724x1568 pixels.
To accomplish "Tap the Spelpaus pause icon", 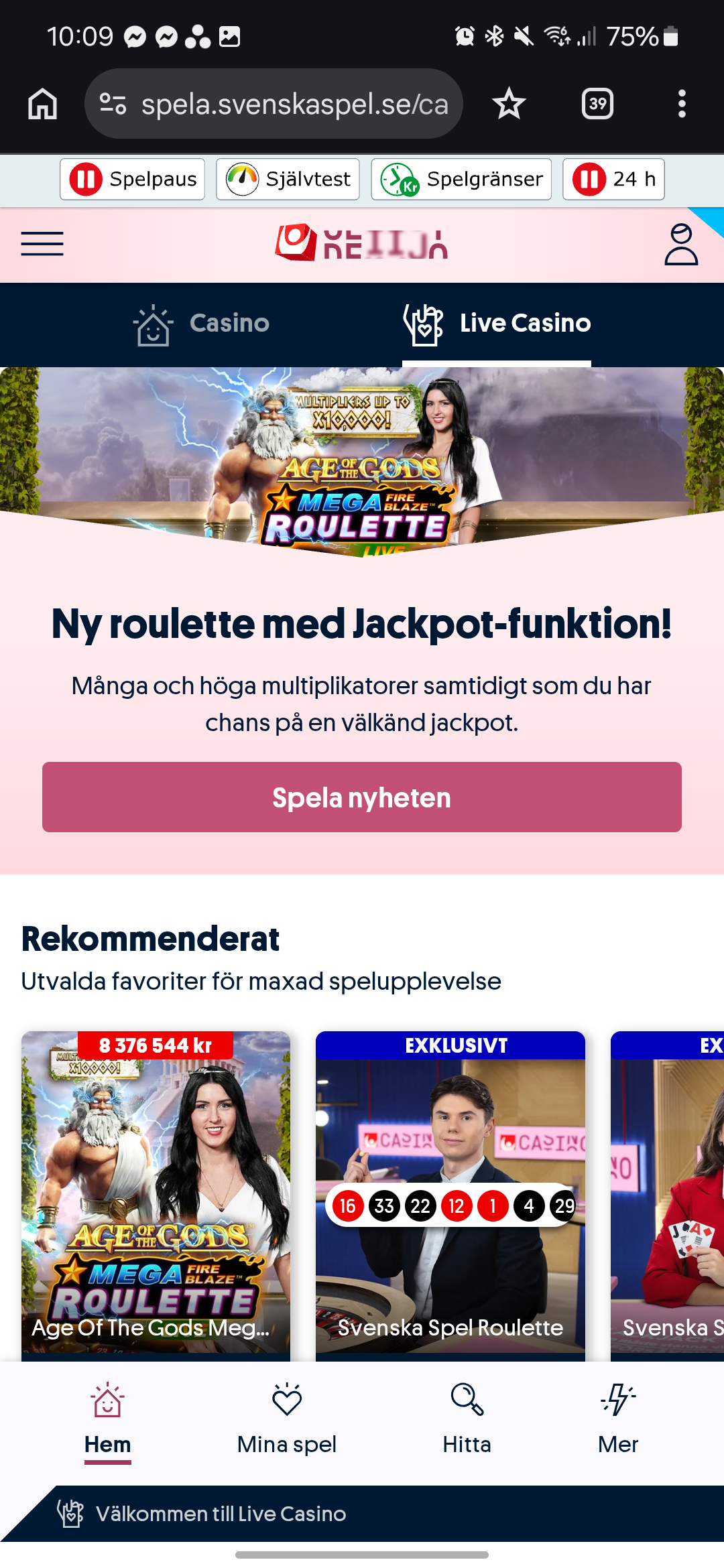I will [87, 179].
